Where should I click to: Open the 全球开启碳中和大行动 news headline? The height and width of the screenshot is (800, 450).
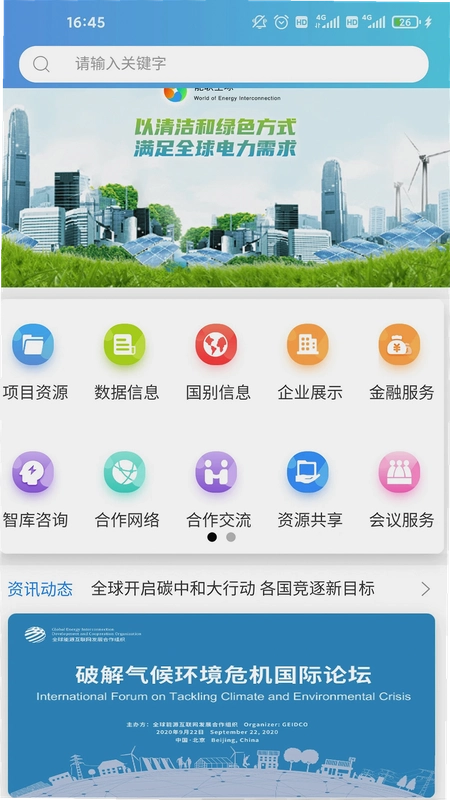click(233, 589)
